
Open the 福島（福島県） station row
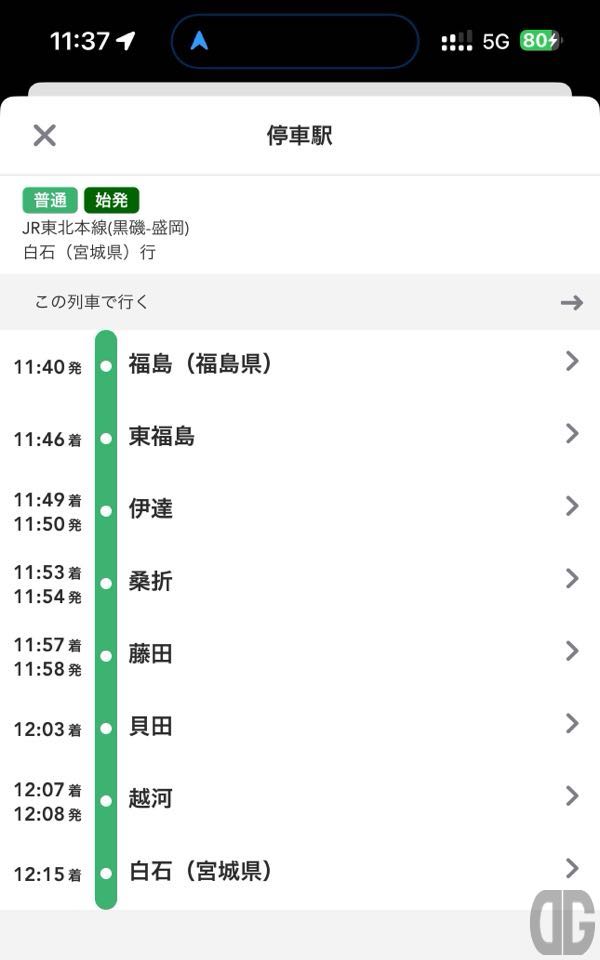click(300, 366)
